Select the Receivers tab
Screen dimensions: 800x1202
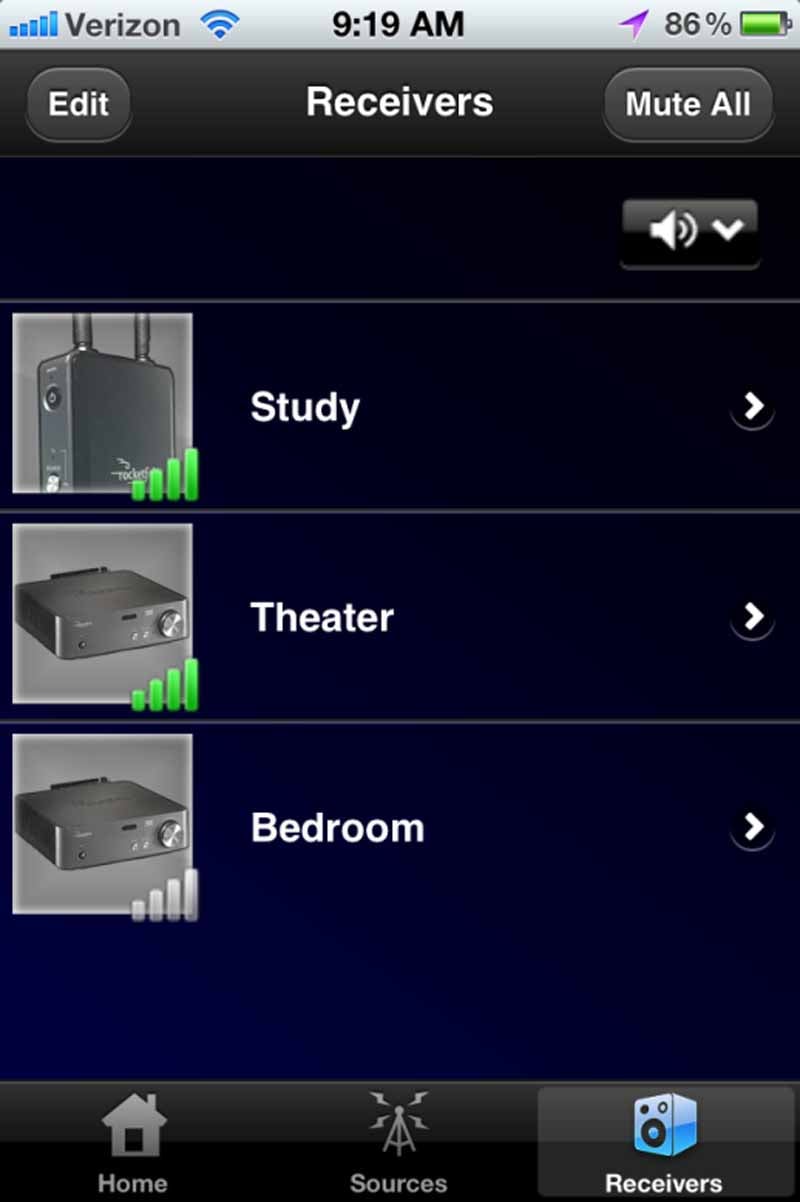coord(663,1142)
